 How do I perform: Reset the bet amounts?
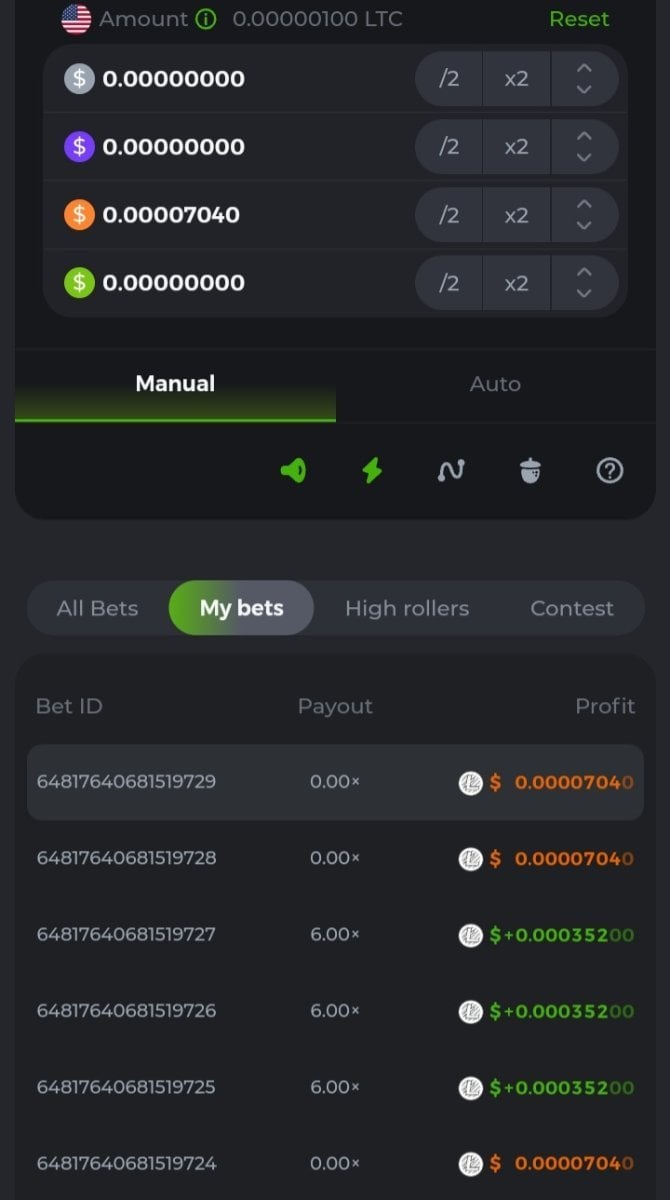coord(578,19)
